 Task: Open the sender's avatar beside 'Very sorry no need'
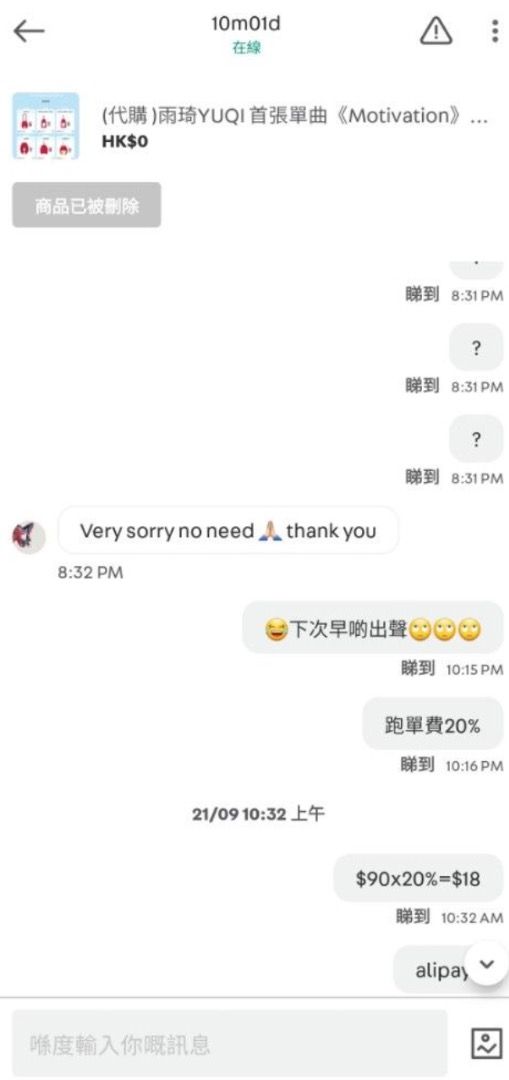pos(29,537)
